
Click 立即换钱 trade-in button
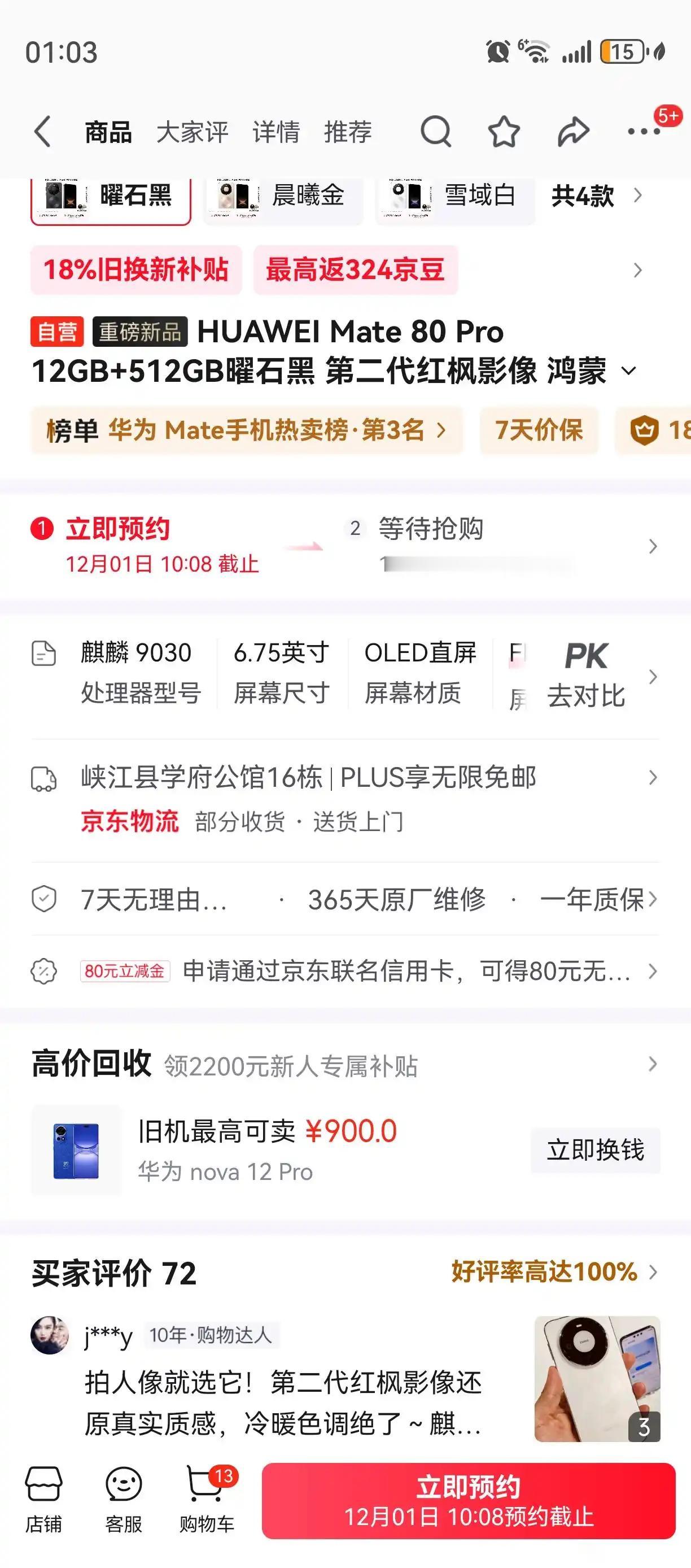pos(594,1151)
